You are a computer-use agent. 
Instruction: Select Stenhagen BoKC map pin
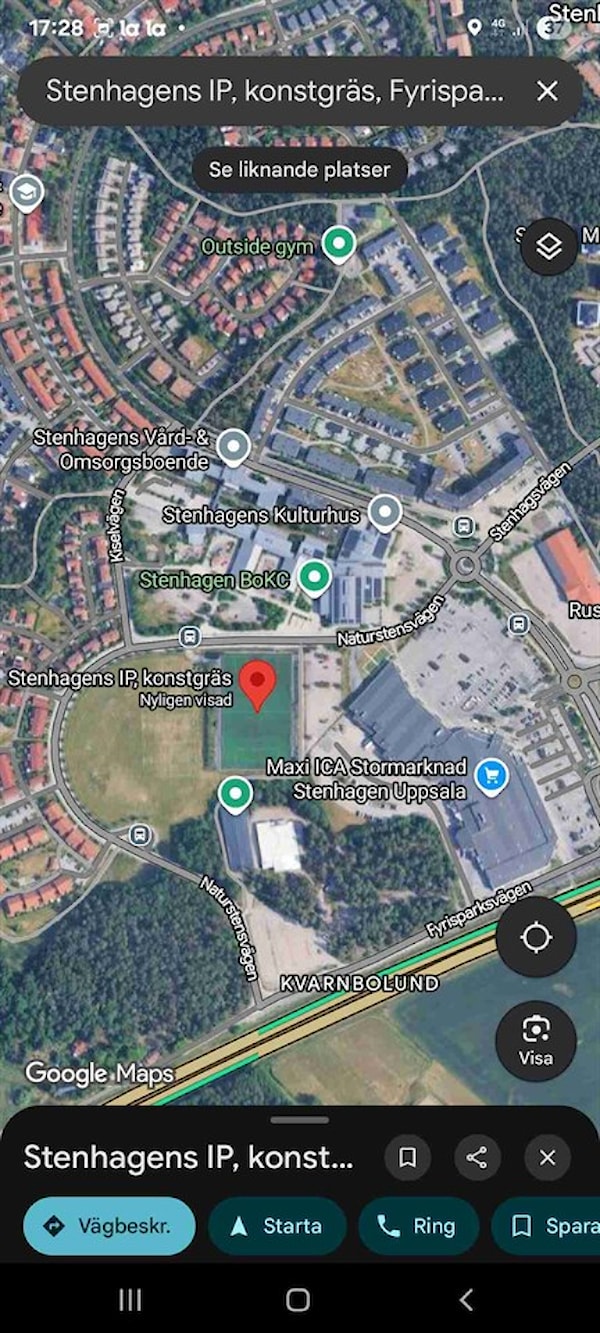click(x=315, y=576)
